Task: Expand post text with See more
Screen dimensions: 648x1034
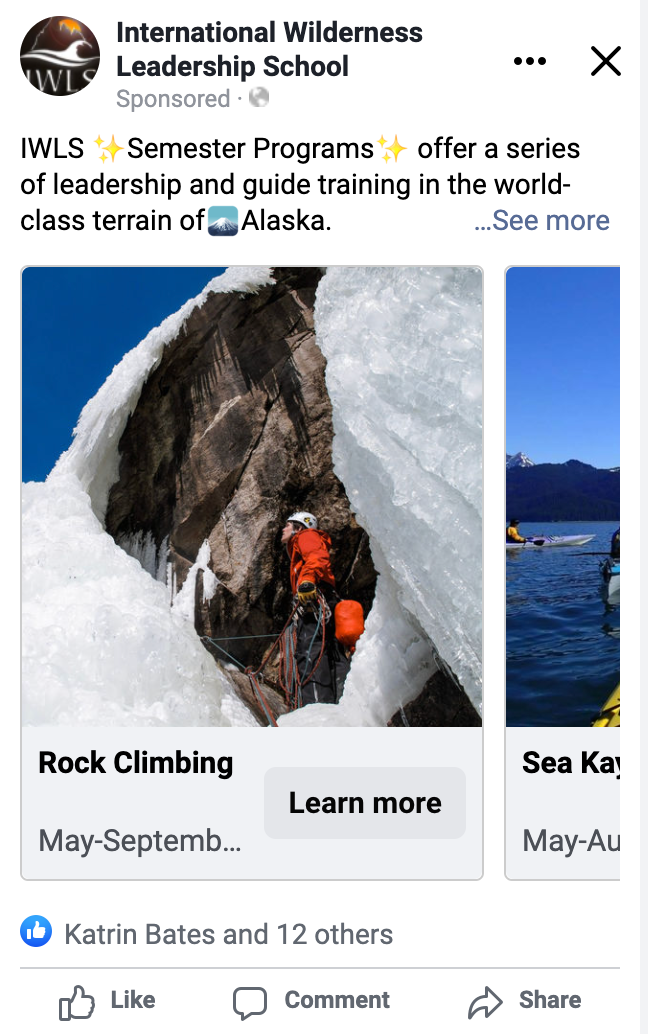Action: (x=541, y=221)
